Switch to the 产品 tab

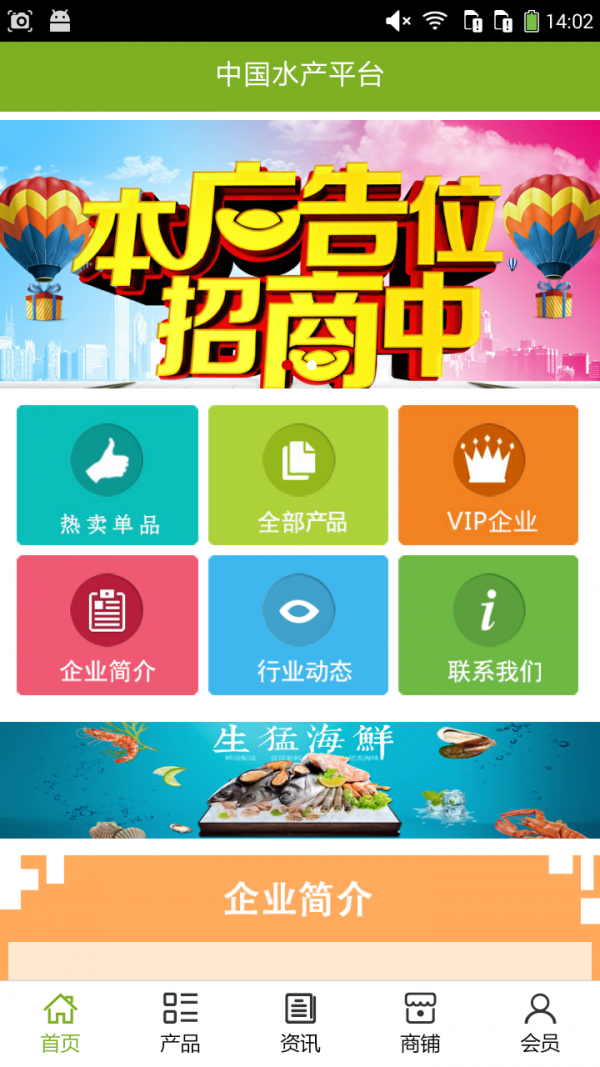pos(180,1023)
